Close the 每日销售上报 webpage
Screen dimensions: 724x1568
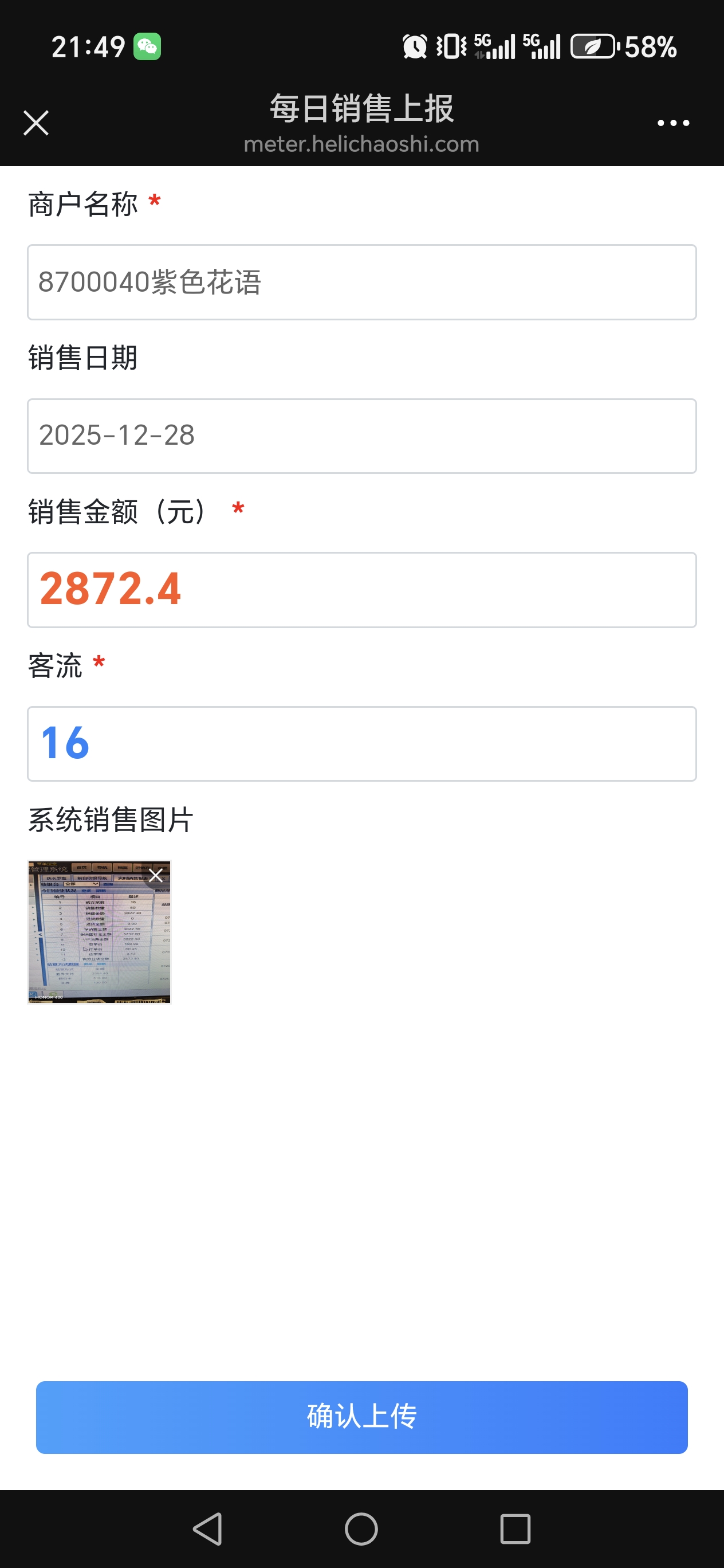36,123
